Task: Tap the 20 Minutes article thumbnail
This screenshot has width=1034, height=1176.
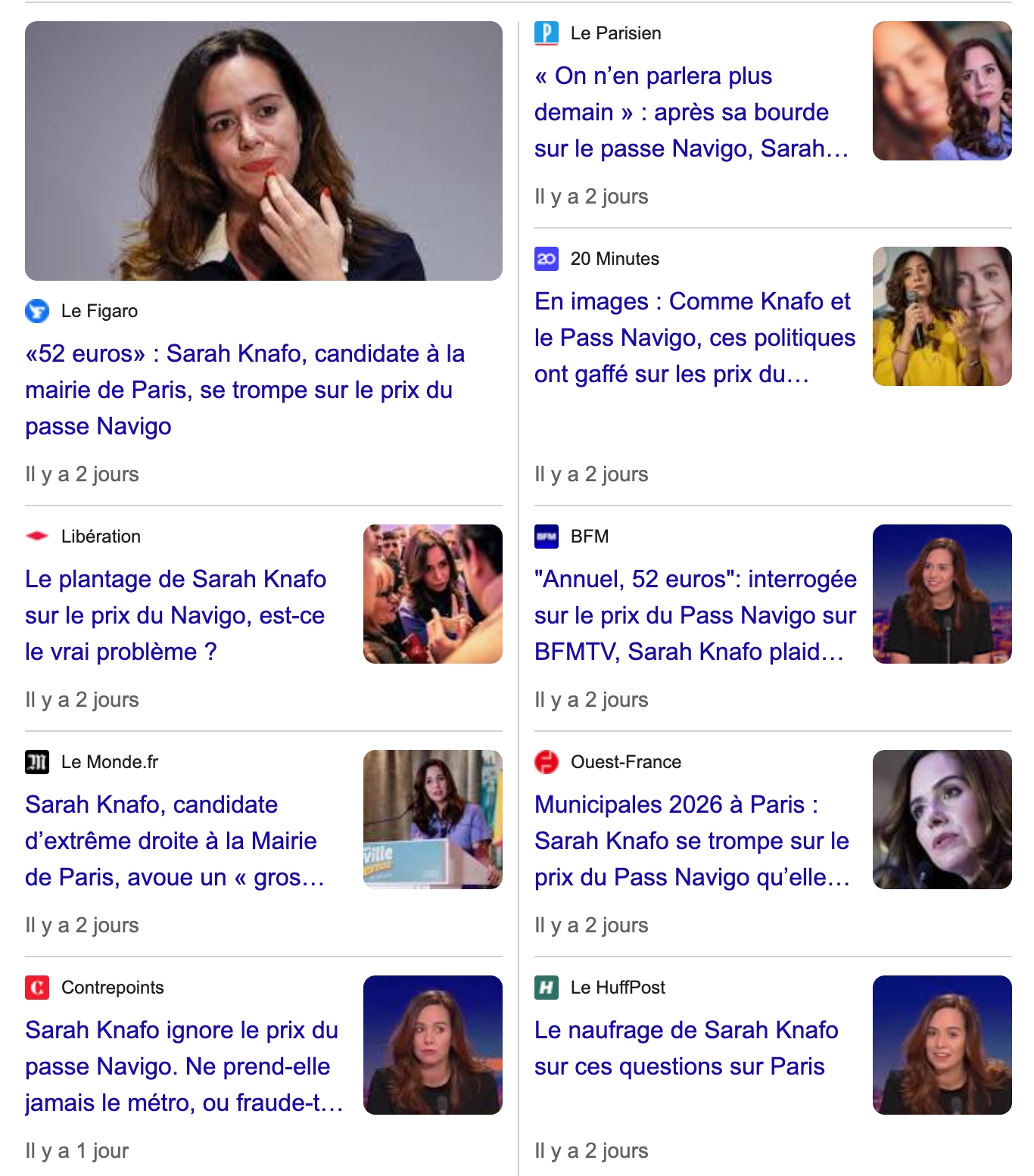Action: click(x=942, y=316)
